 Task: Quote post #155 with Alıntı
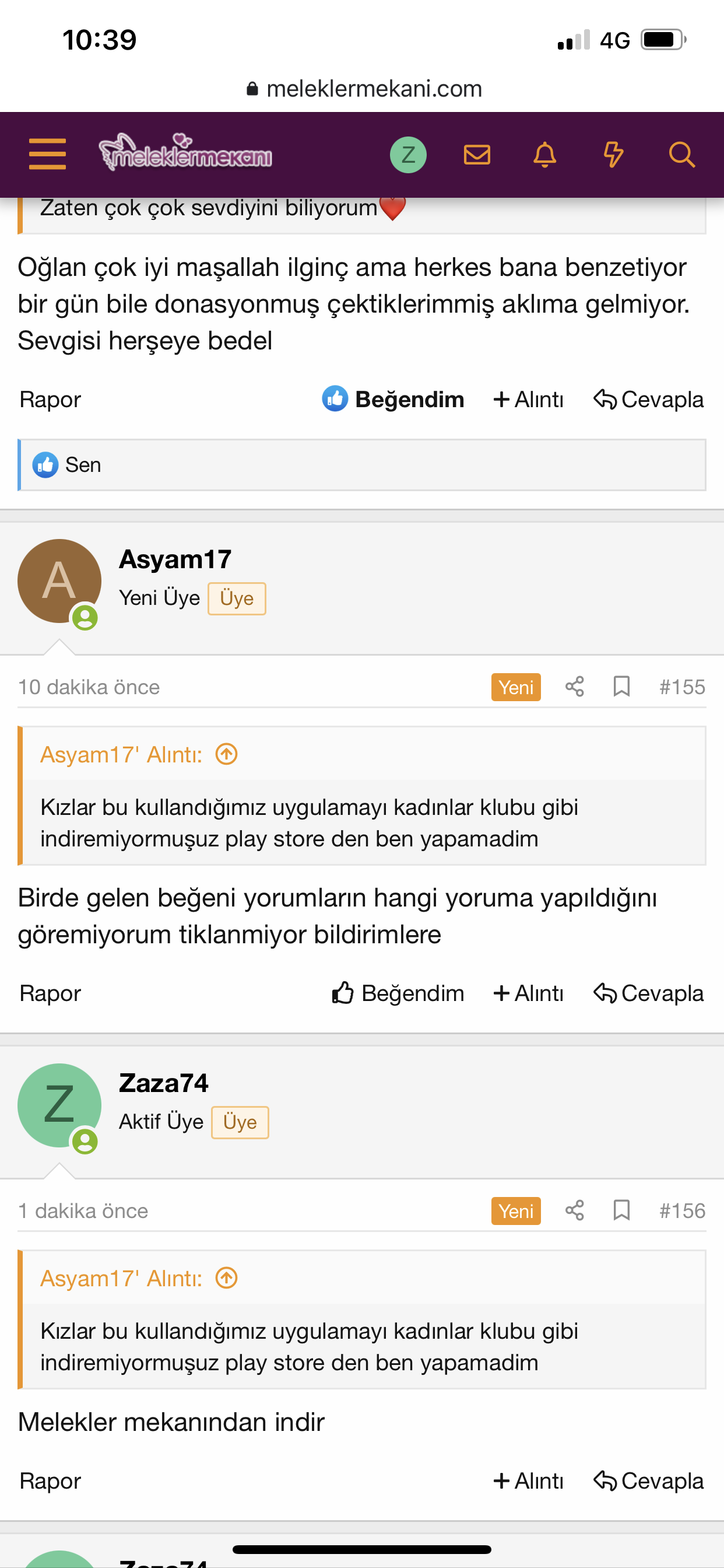[x=528, y=993]
